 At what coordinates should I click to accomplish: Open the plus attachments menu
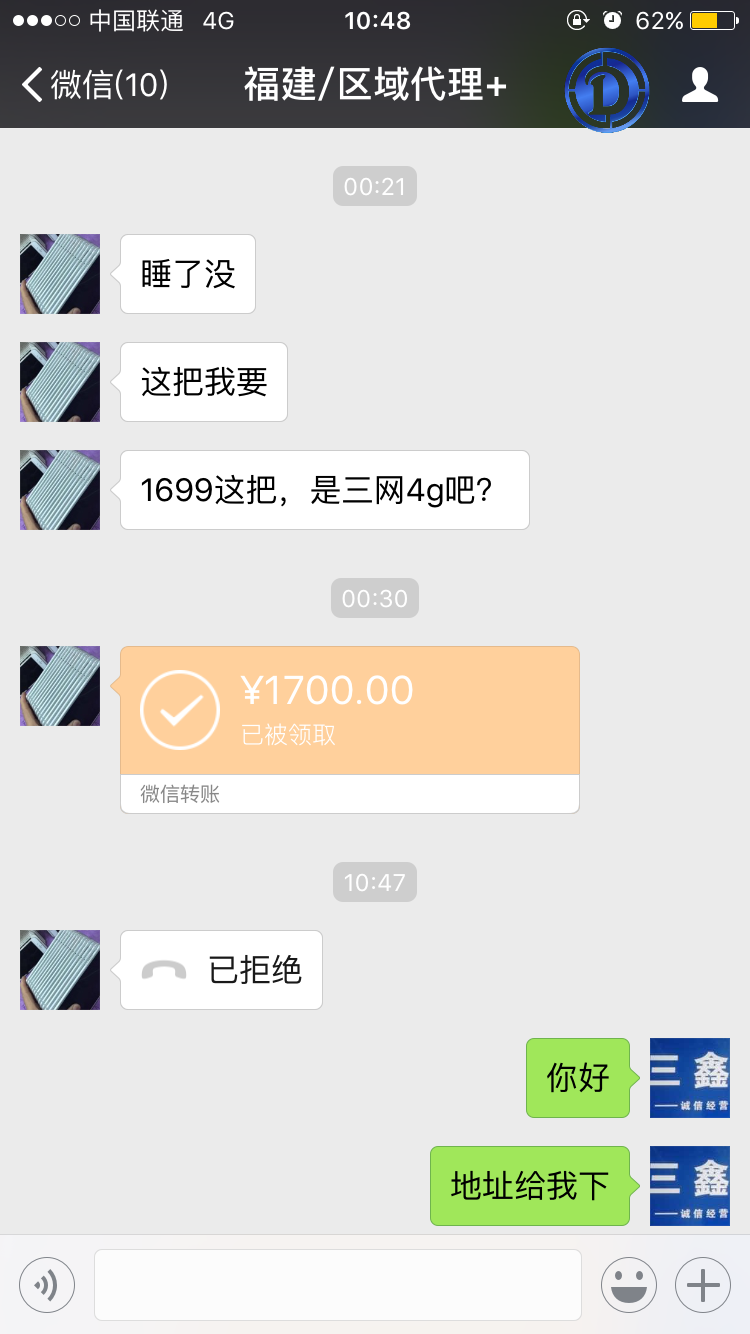point(703,1284)
